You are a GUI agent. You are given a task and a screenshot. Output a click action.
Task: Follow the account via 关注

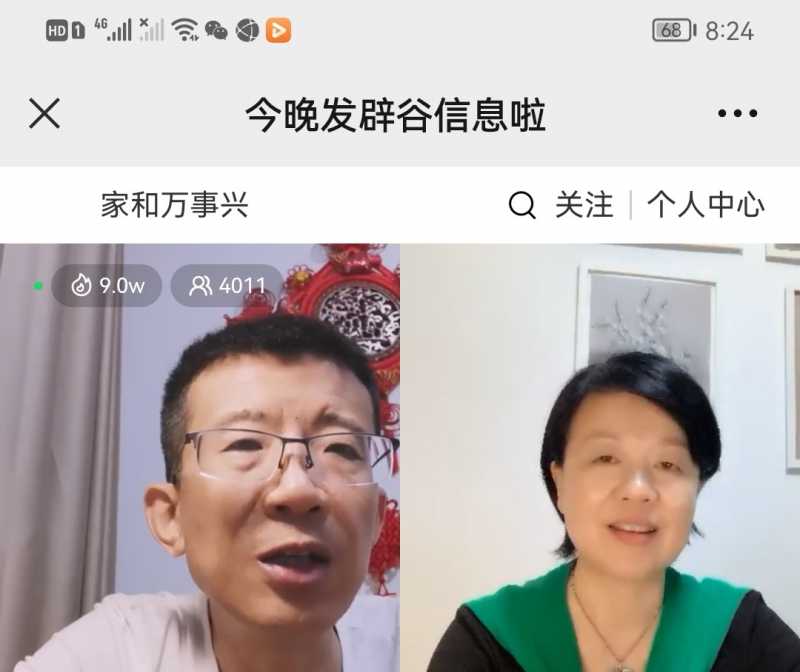[584, 206]
